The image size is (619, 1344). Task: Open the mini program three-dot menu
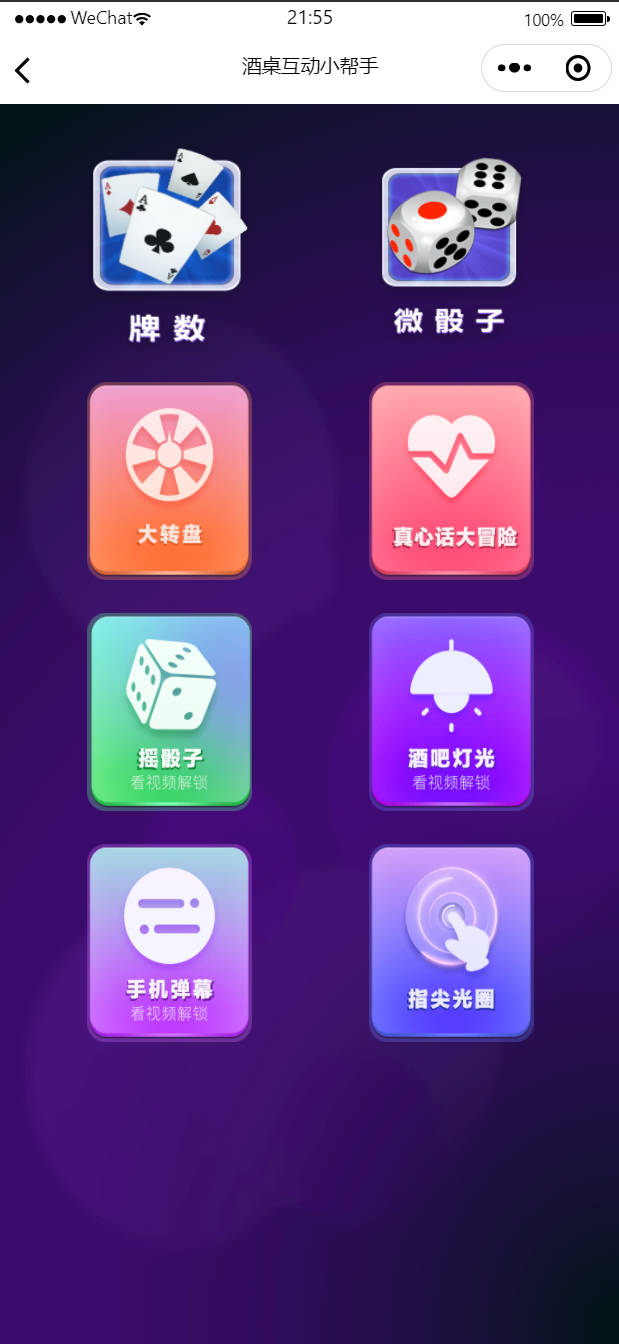click(x=514, y=68)
